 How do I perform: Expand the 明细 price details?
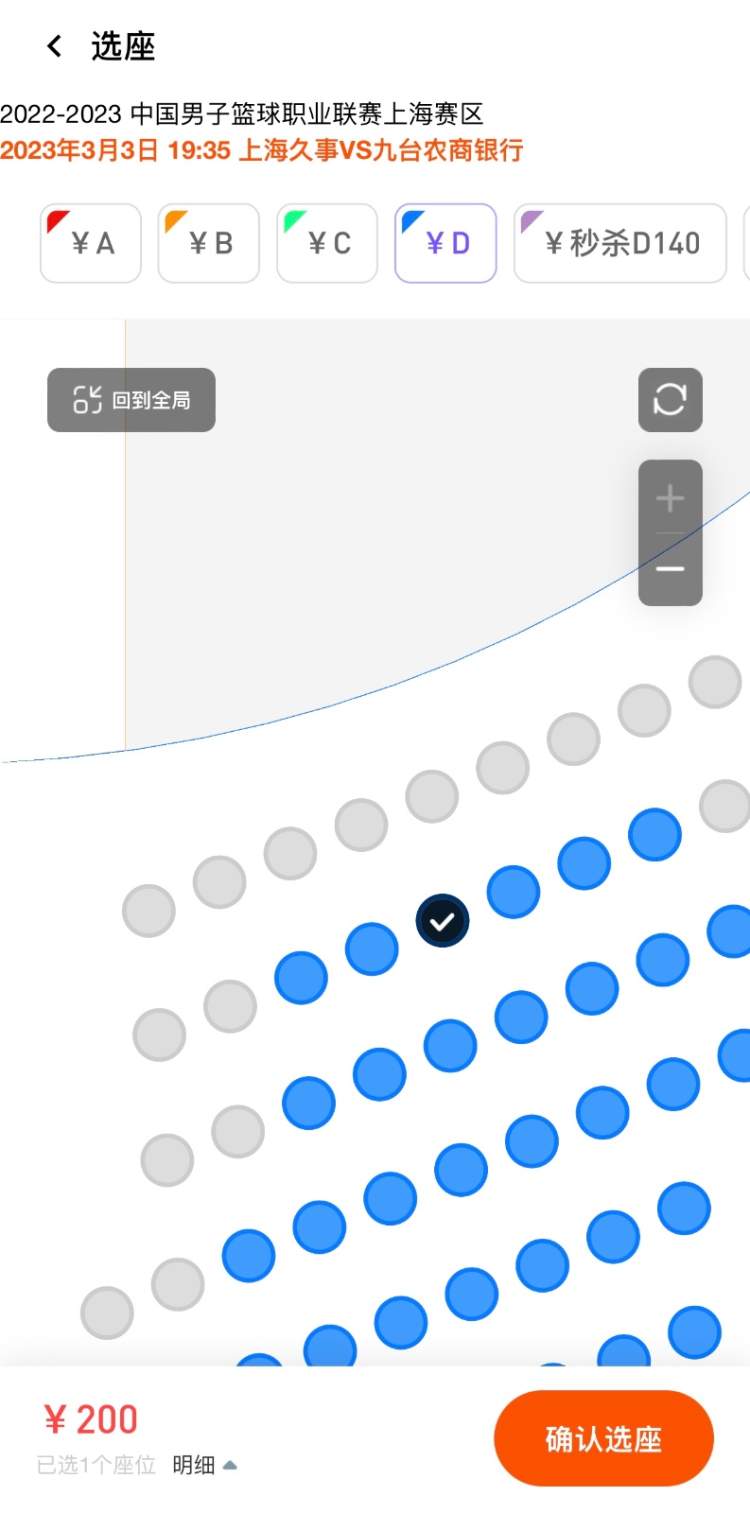204,1465
